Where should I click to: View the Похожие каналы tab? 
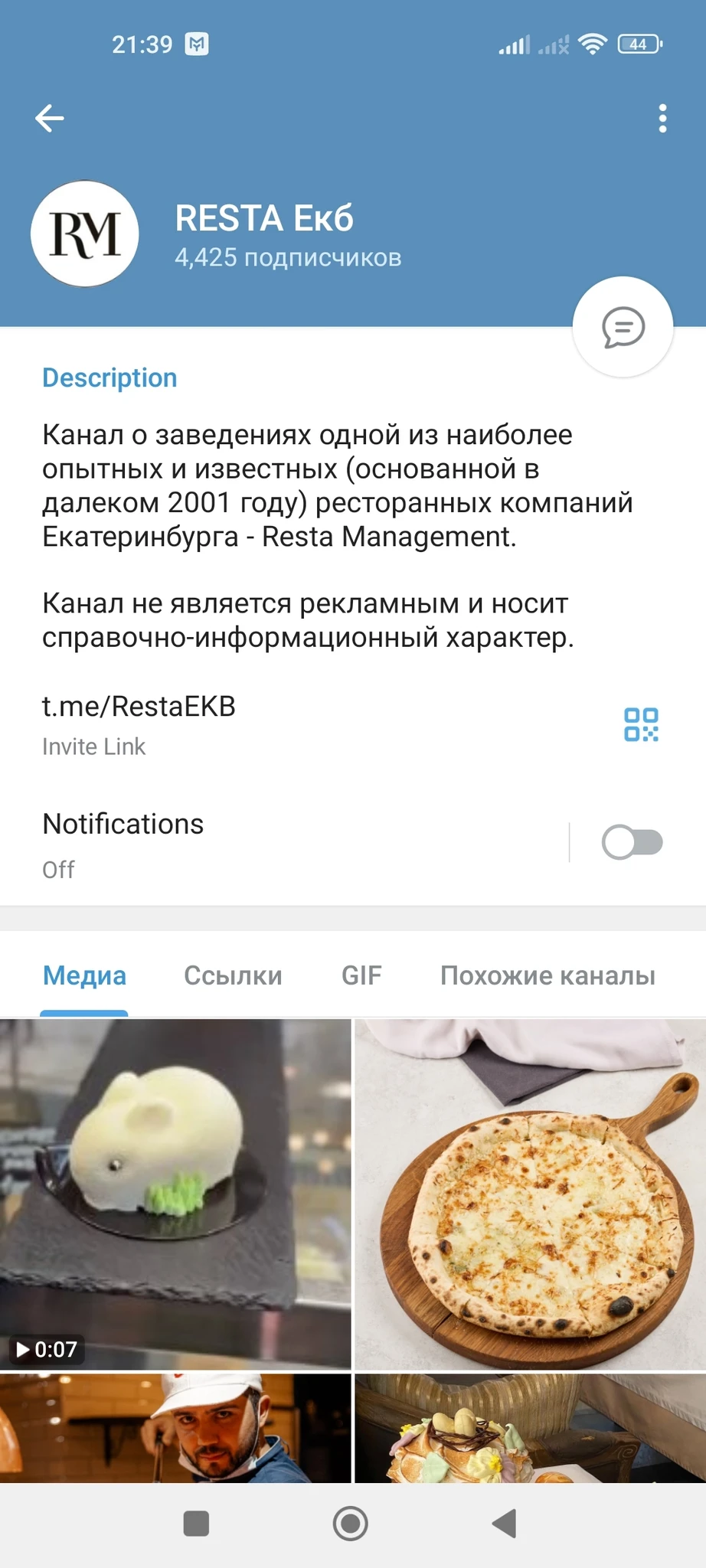tap(547, 976)
